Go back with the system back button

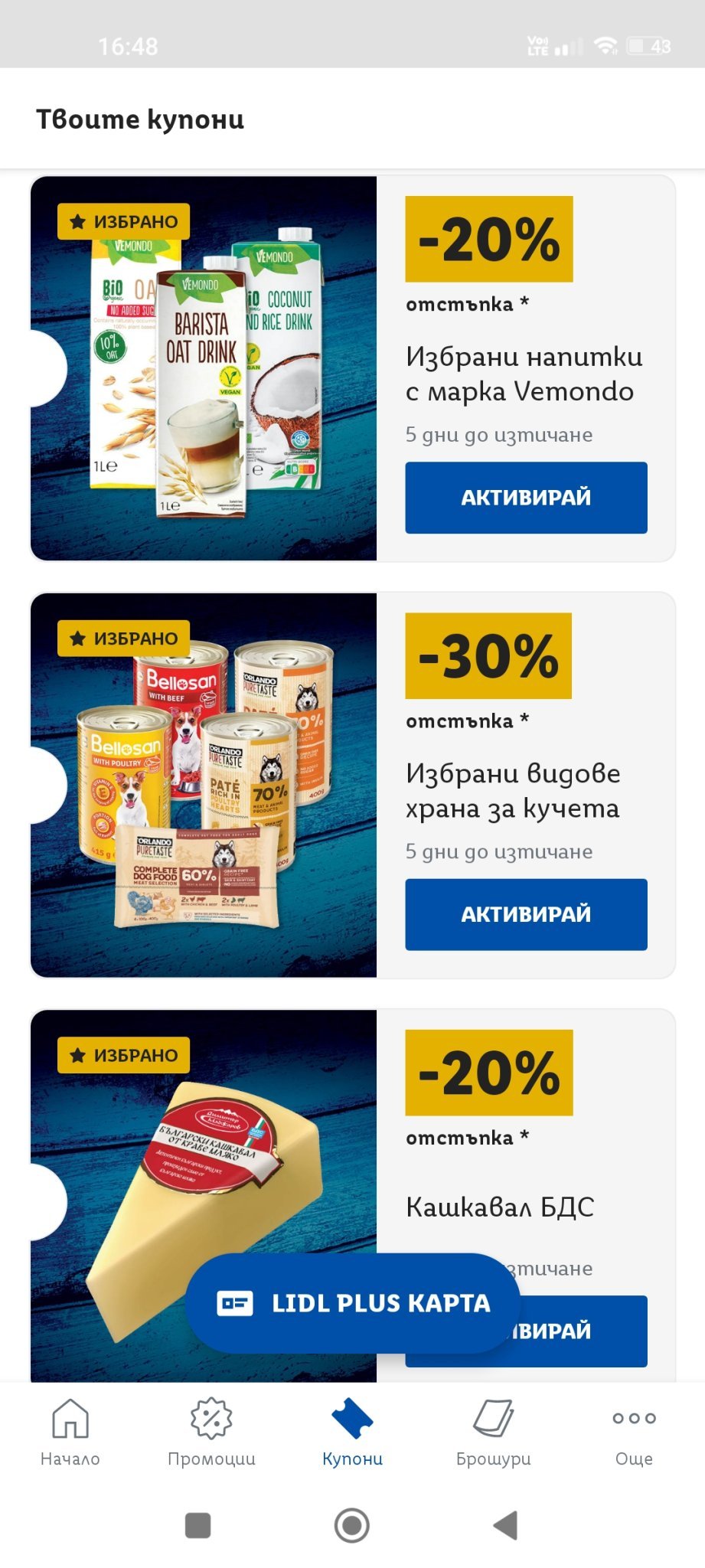coord(505,1525)
